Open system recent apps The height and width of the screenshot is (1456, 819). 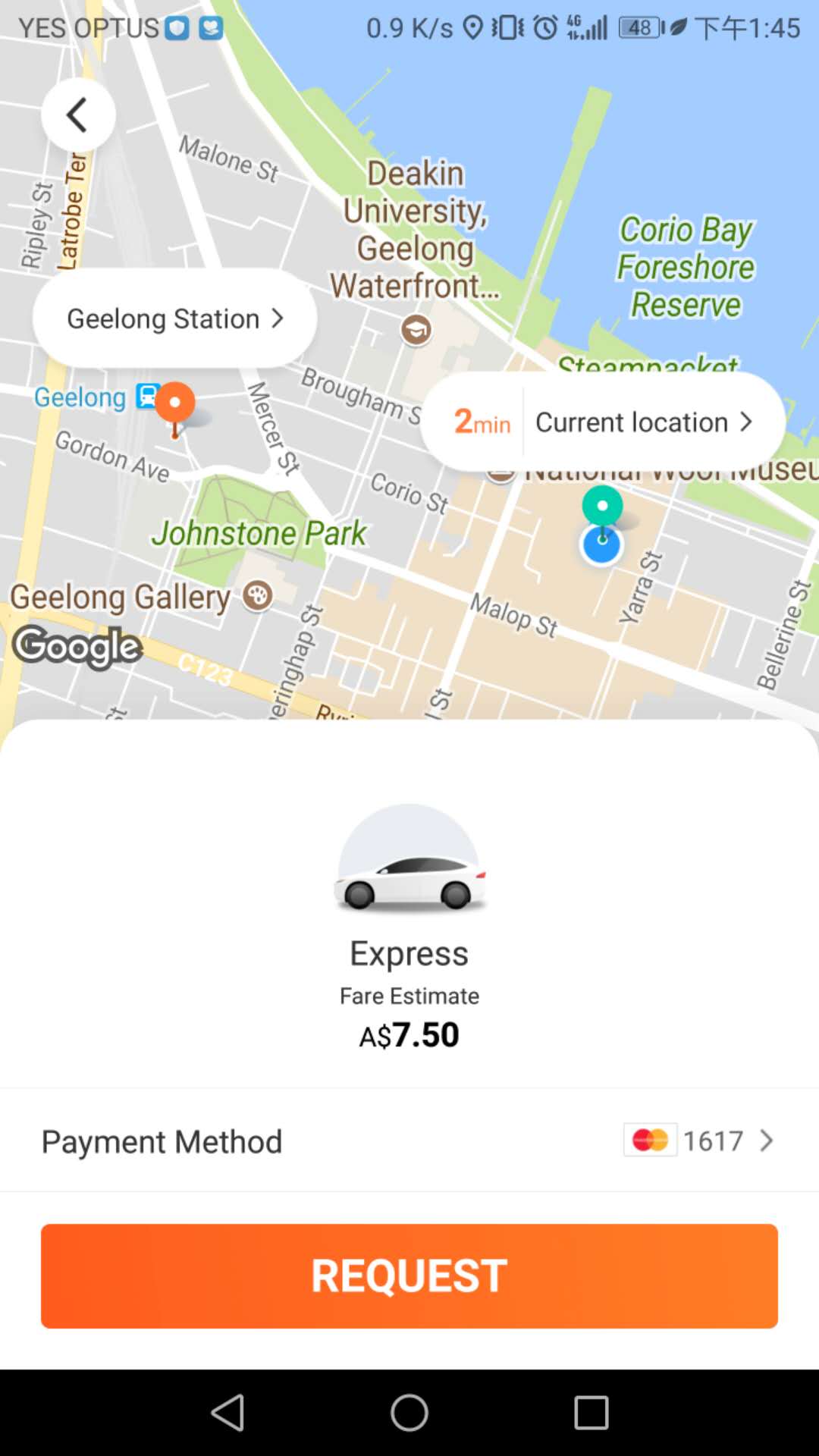pyautogui.click(x=591, y=1413)
